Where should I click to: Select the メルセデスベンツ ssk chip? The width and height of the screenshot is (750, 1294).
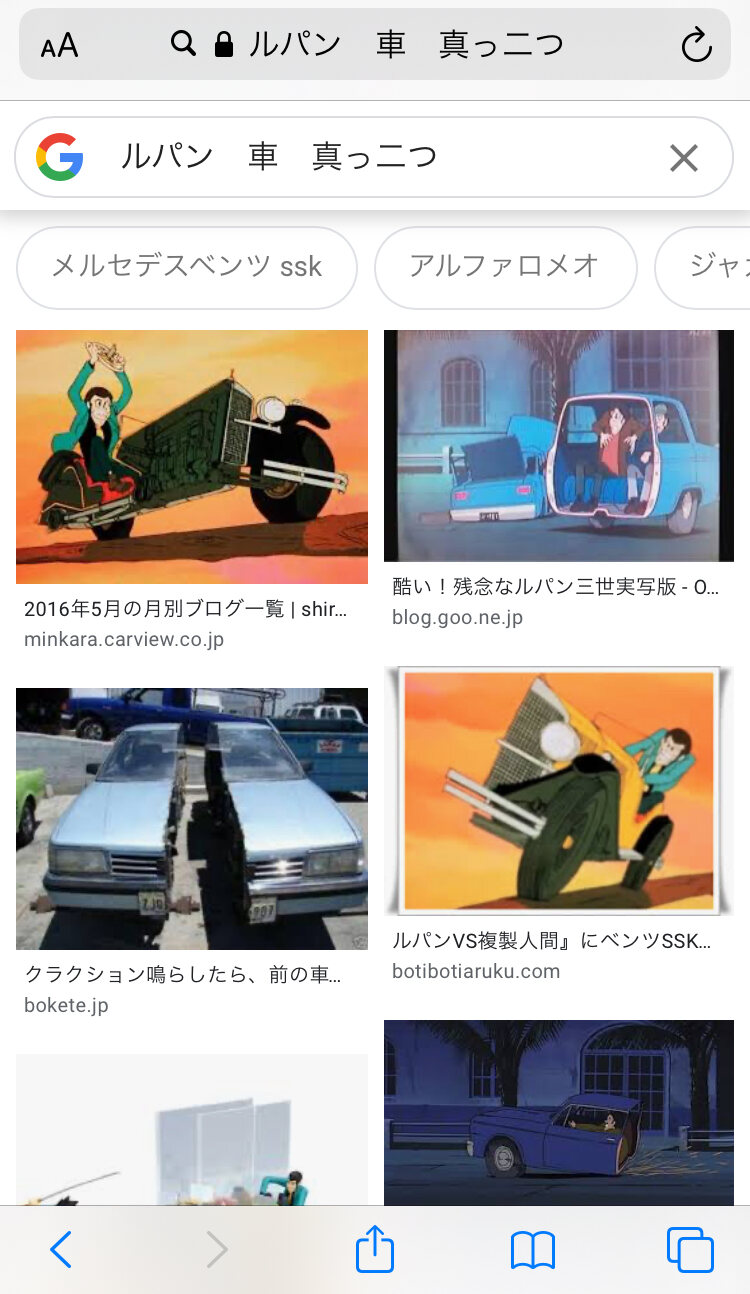pyautogui.click(x=187, y=267)
